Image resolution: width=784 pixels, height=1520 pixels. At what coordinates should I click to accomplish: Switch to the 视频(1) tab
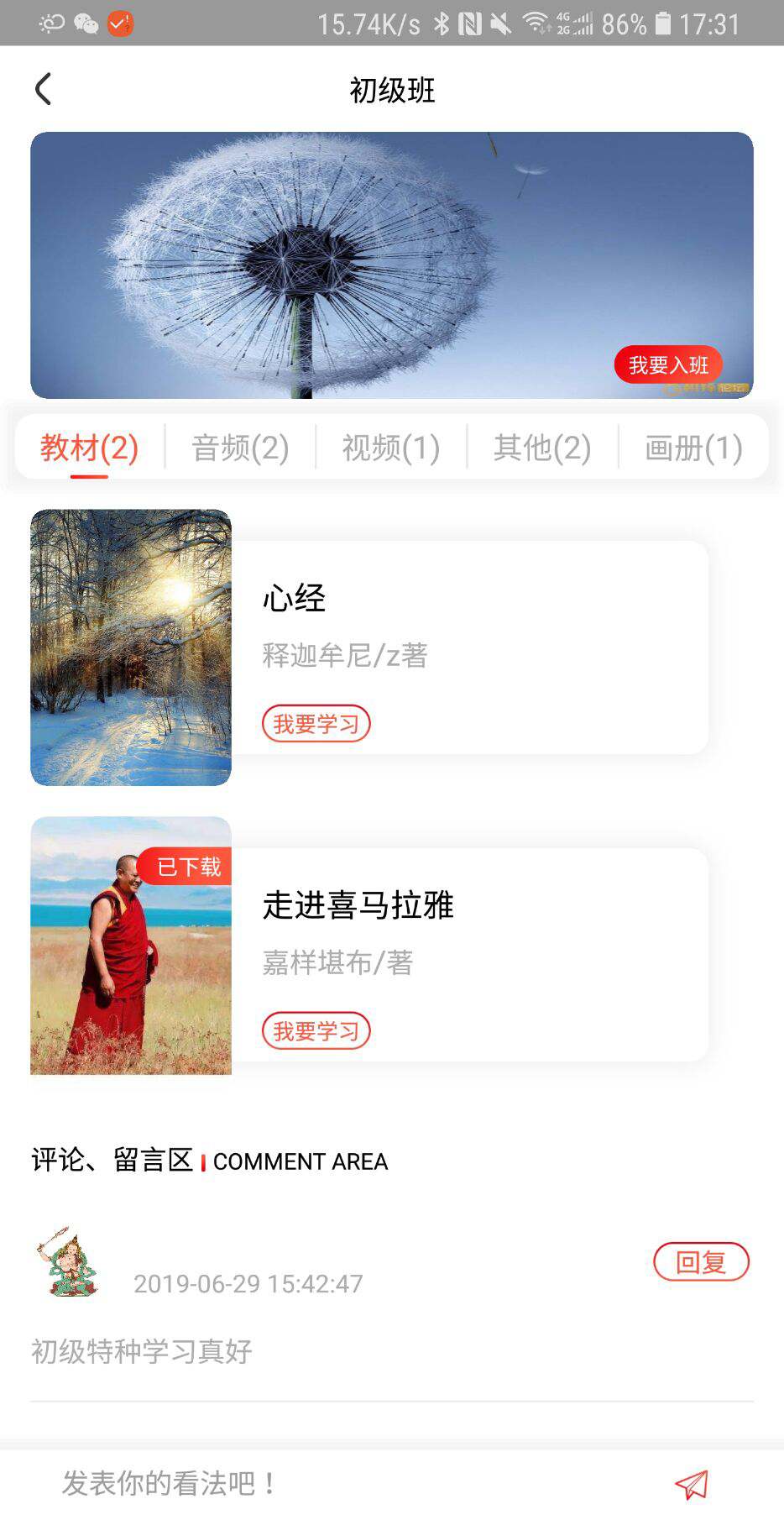point(391,448)
